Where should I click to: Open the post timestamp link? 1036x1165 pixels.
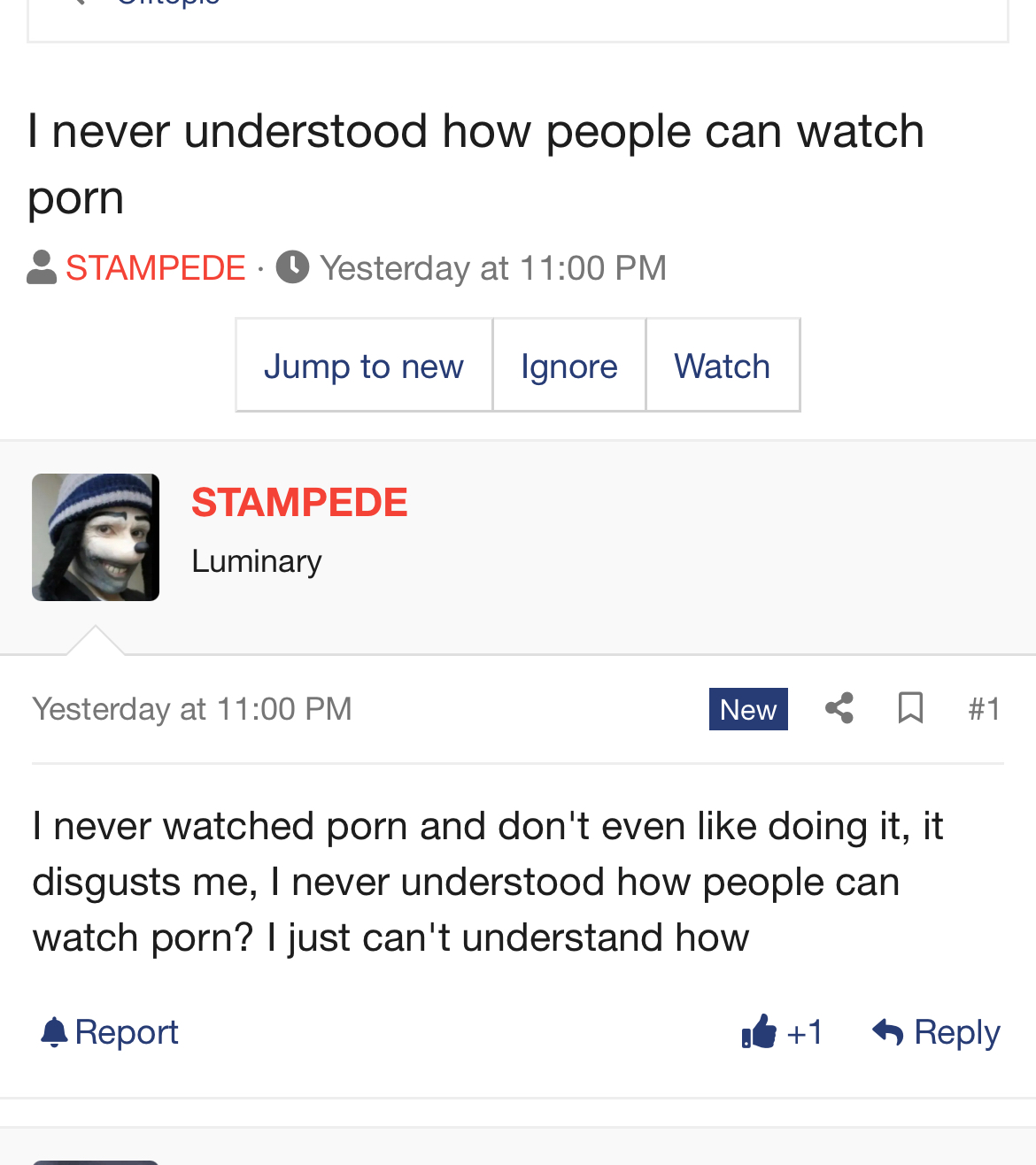tap(192, 709)
